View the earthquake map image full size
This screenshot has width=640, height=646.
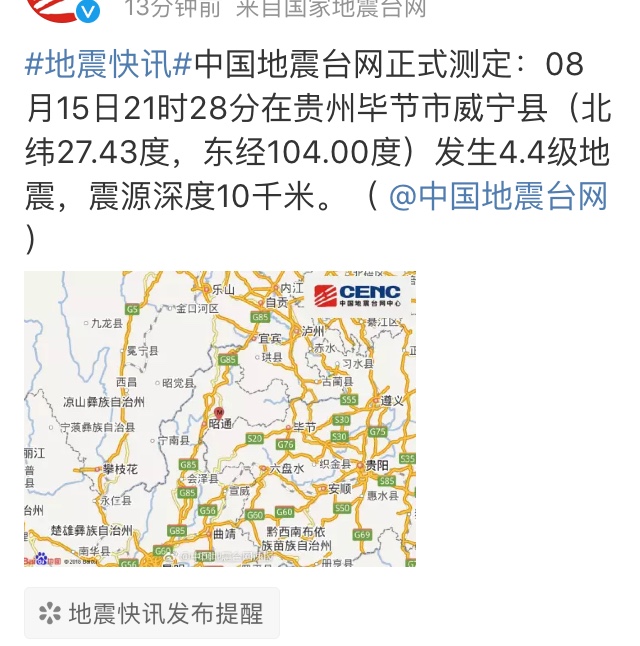click(220, 418)
